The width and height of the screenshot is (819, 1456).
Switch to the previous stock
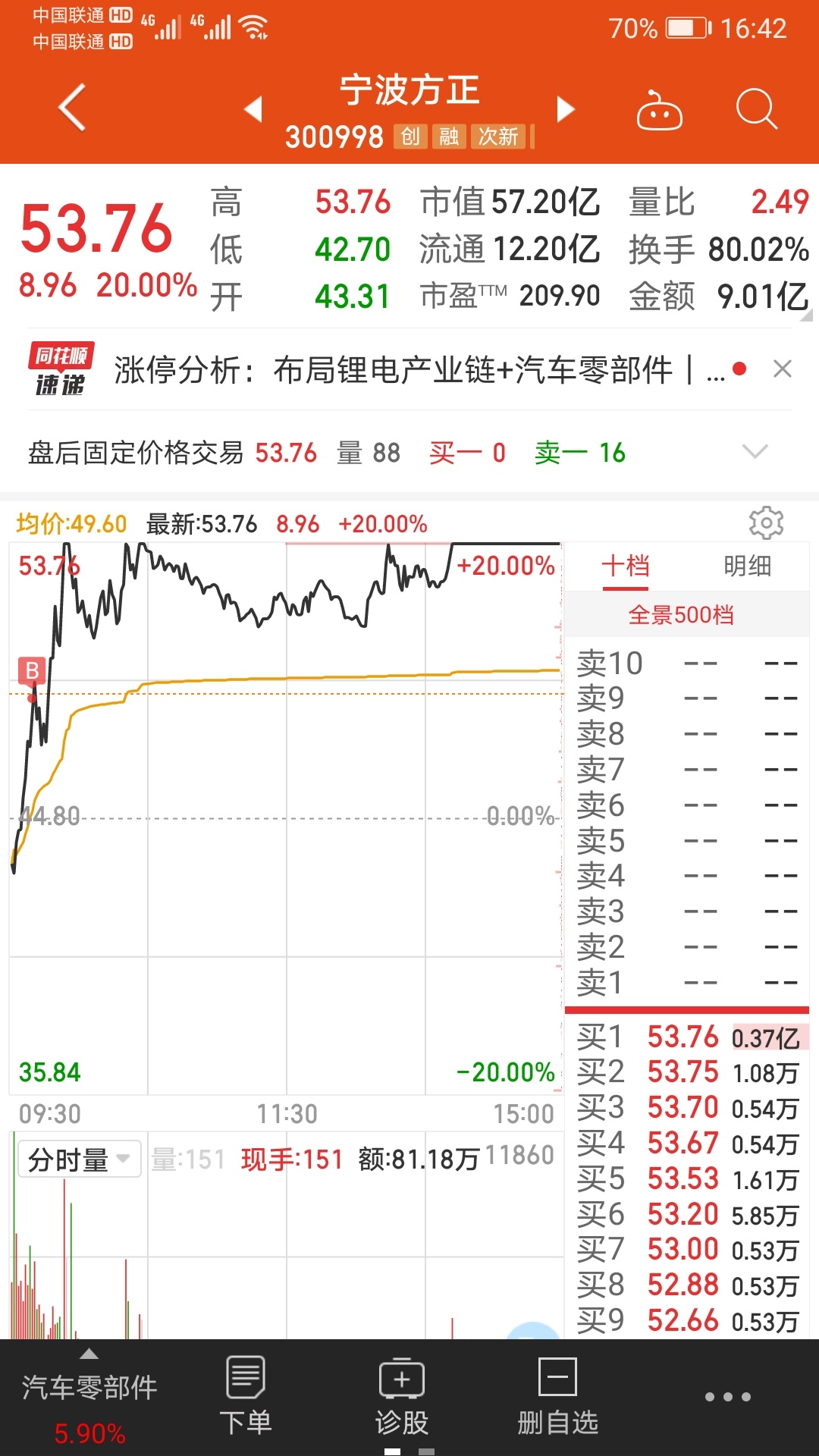click(253, 108)
